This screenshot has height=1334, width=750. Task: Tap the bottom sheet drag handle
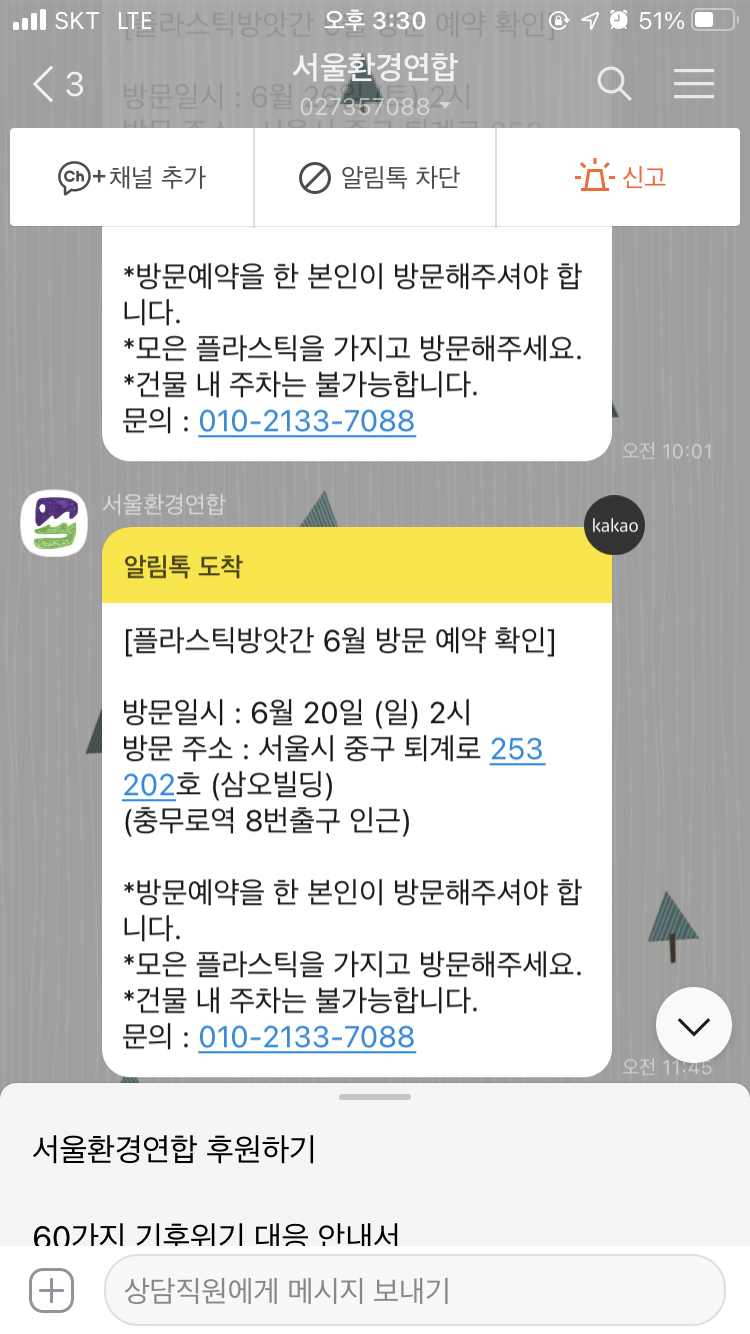coord(375,1097)
